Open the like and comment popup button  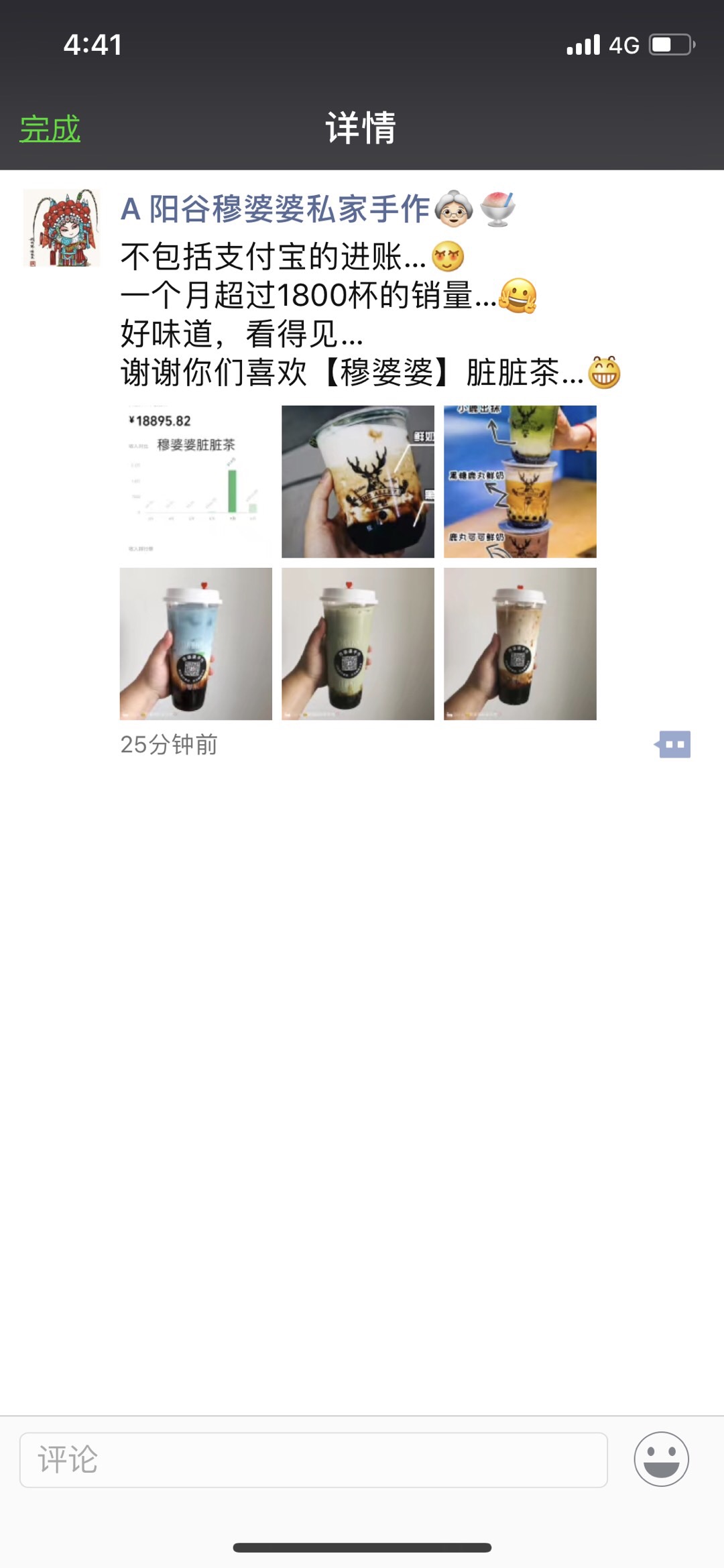pyautogui.click(x=673, y=744)
